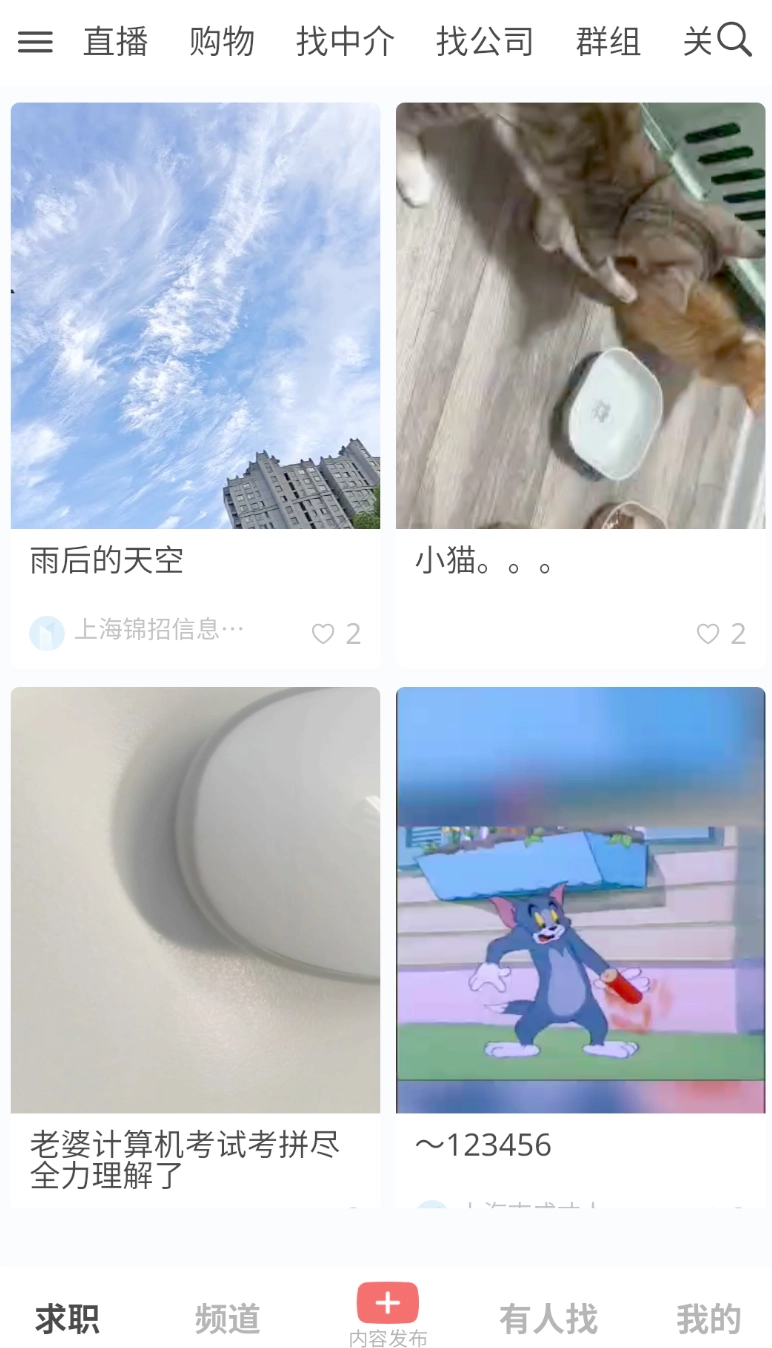Tap the 内容发布 plus icon

coord(386,1300)
